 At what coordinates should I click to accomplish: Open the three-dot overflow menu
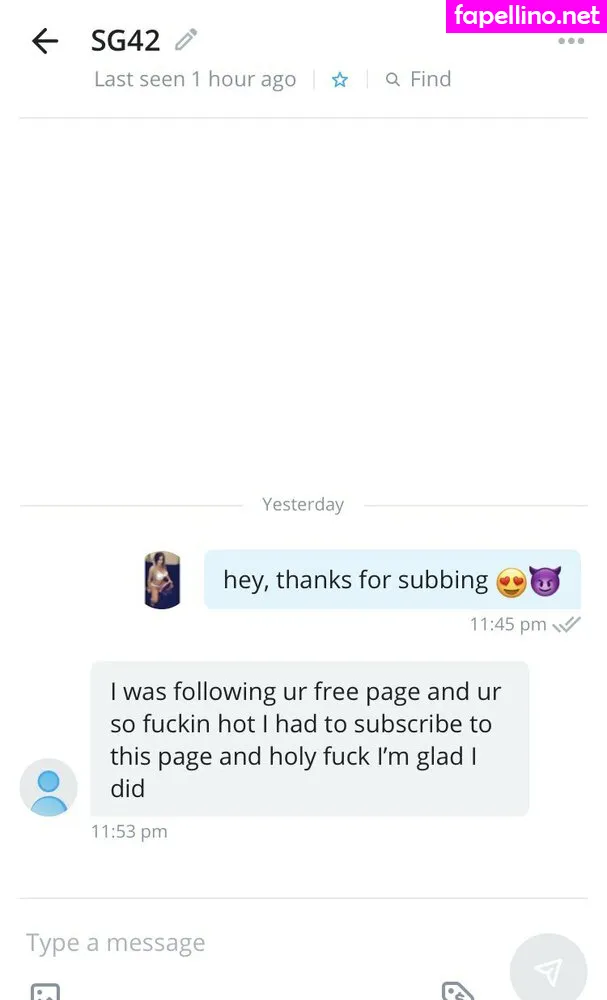click(x=571, y=42)
